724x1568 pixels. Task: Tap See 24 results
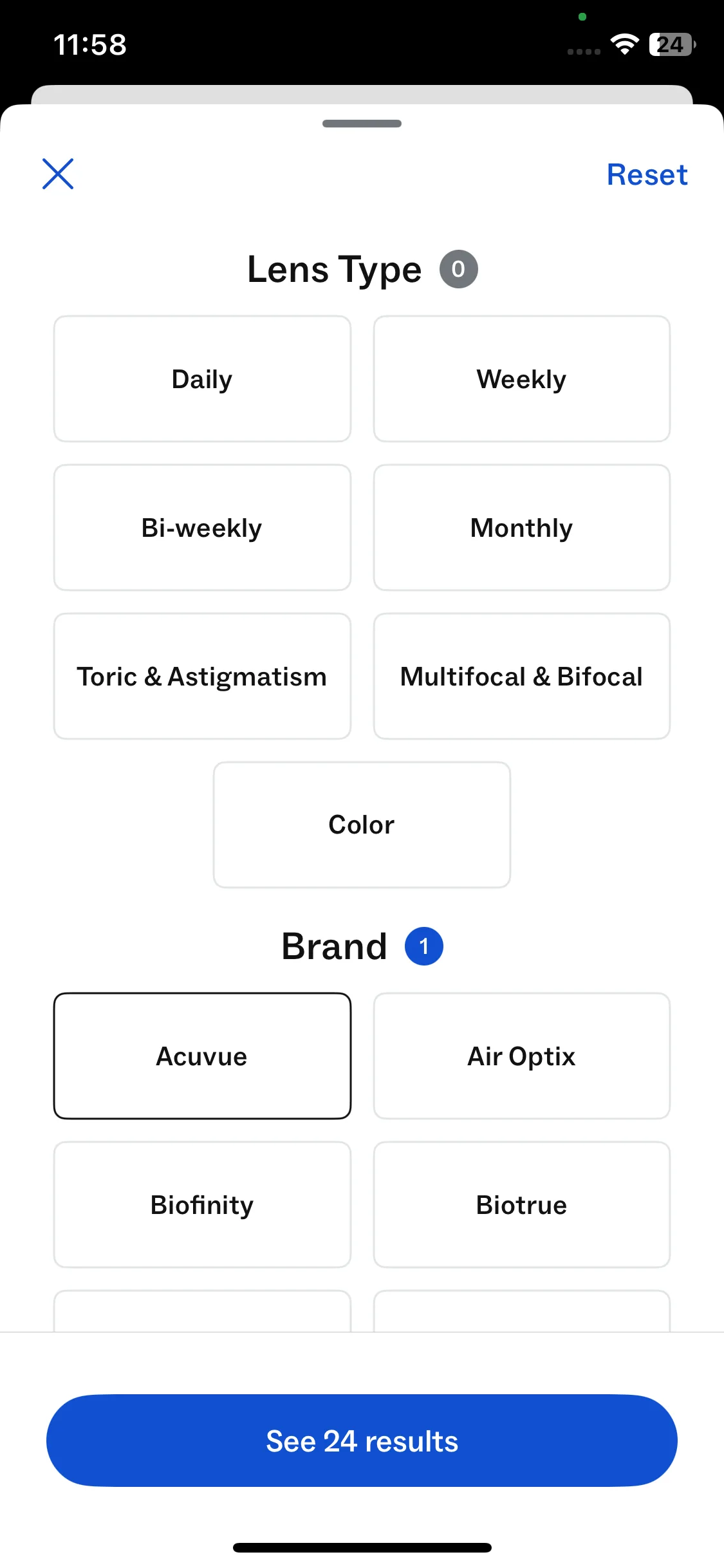click(x=362, y=1441)
